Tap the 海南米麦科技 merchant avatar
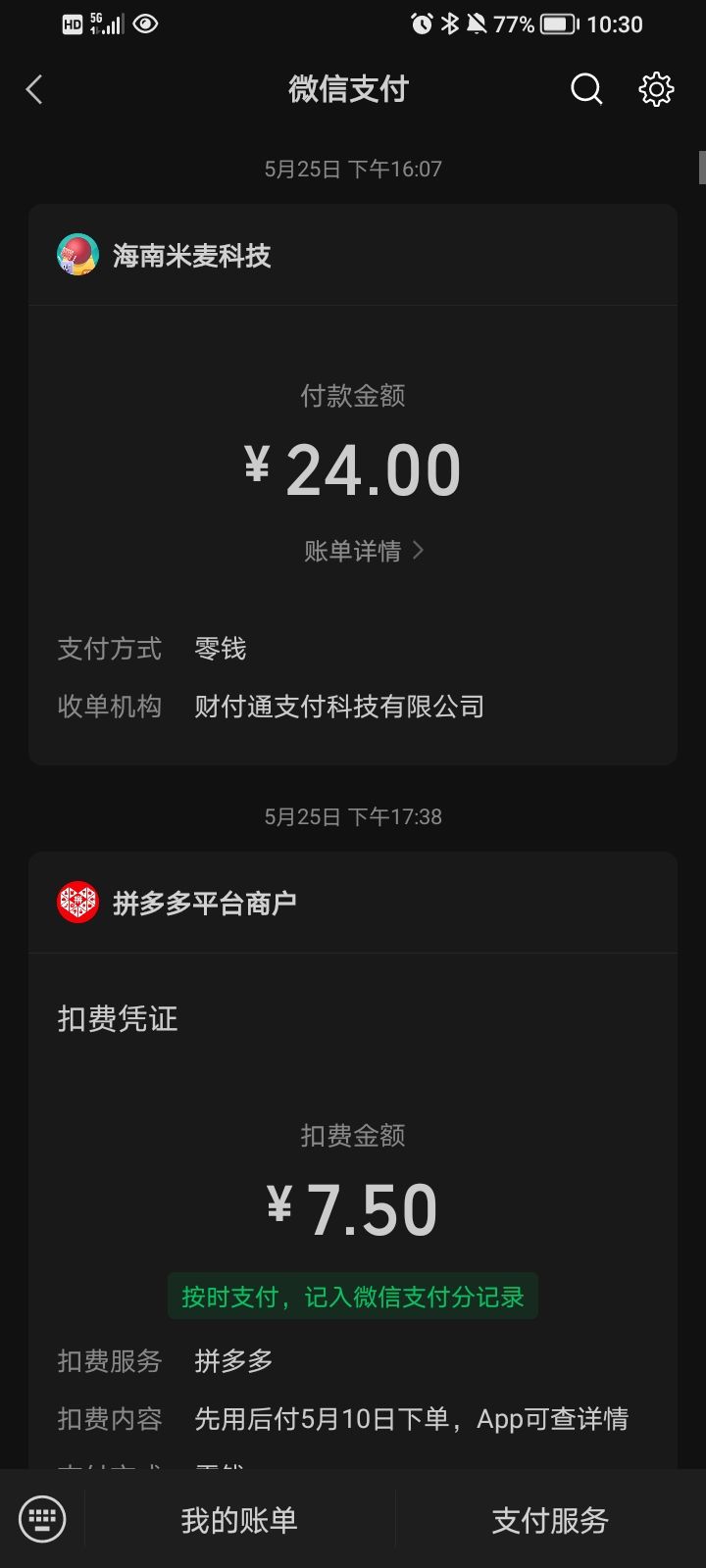Viewport: 706px width, 1568px height. point(77,254)
